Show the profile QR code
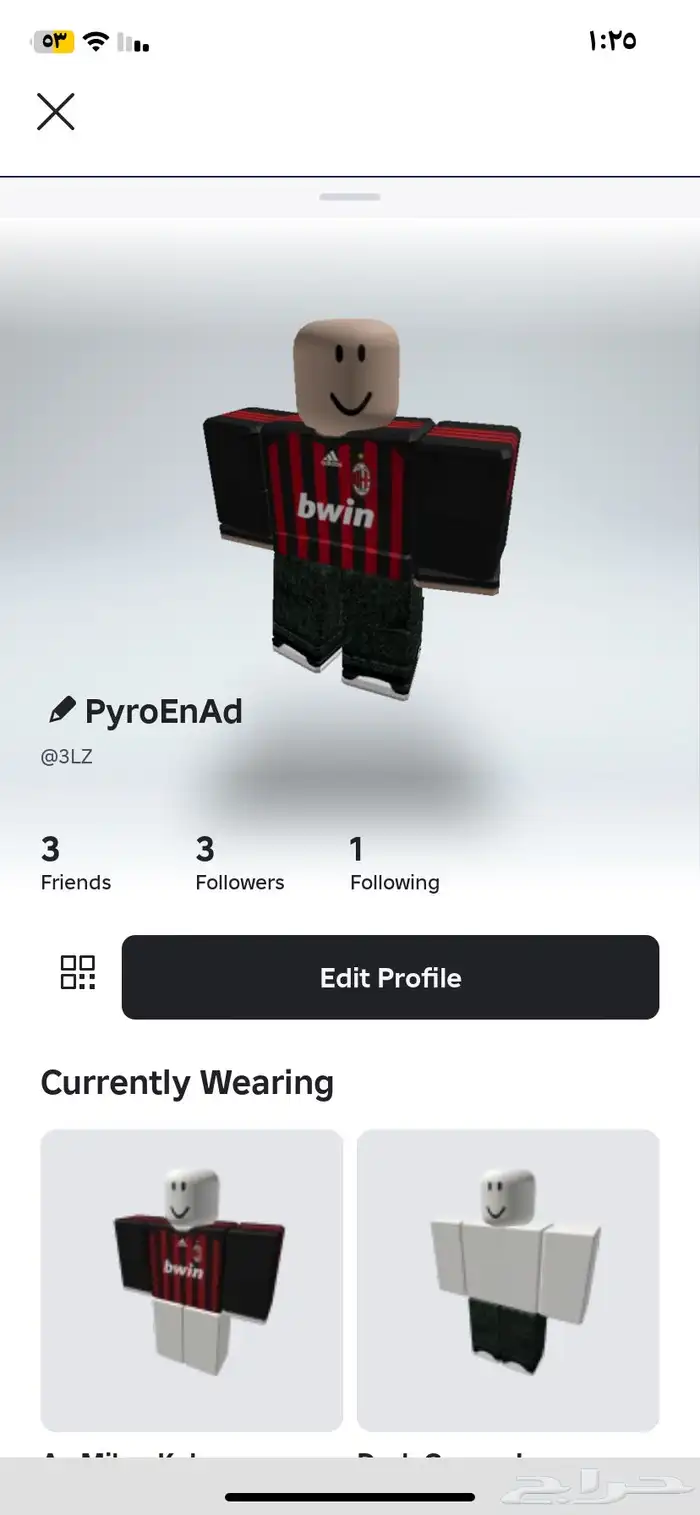Image resolution: width=700 pixels, height=1515 pixels. click(78, 972)
